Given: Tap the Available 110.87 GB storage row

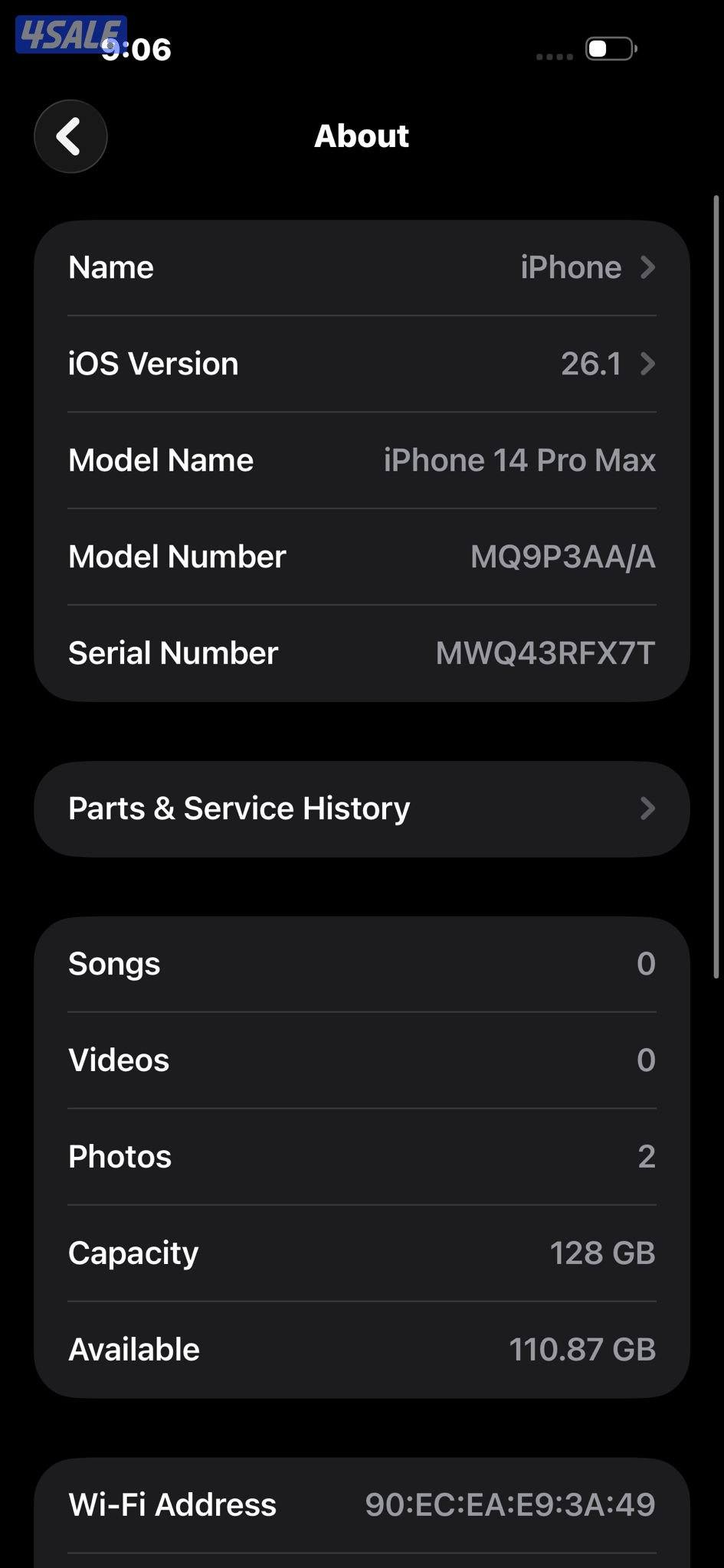Looking at the screenshot, I should 362,1349.
